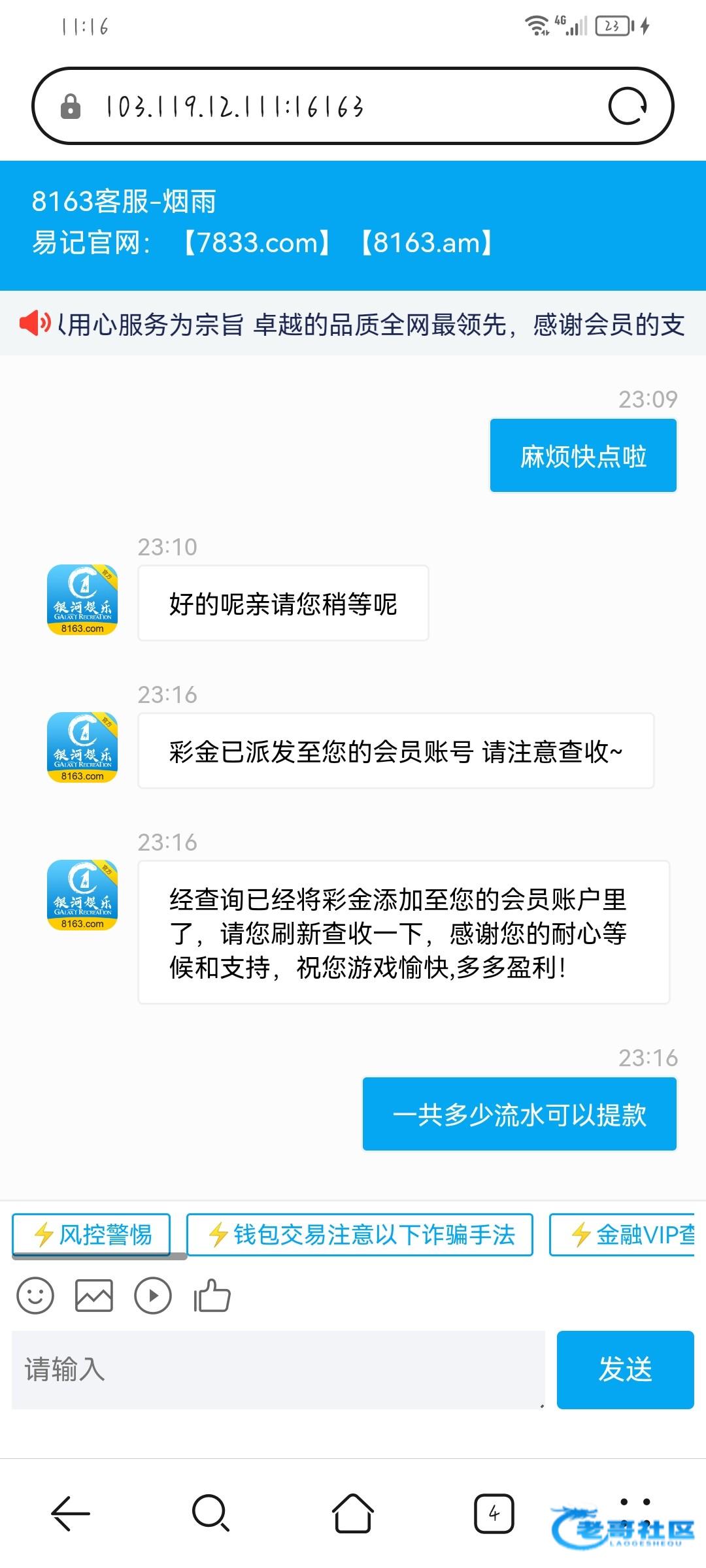Focus the 请输入 message field
Viewport: 706px width, 1568px height.
(278, 1369)
